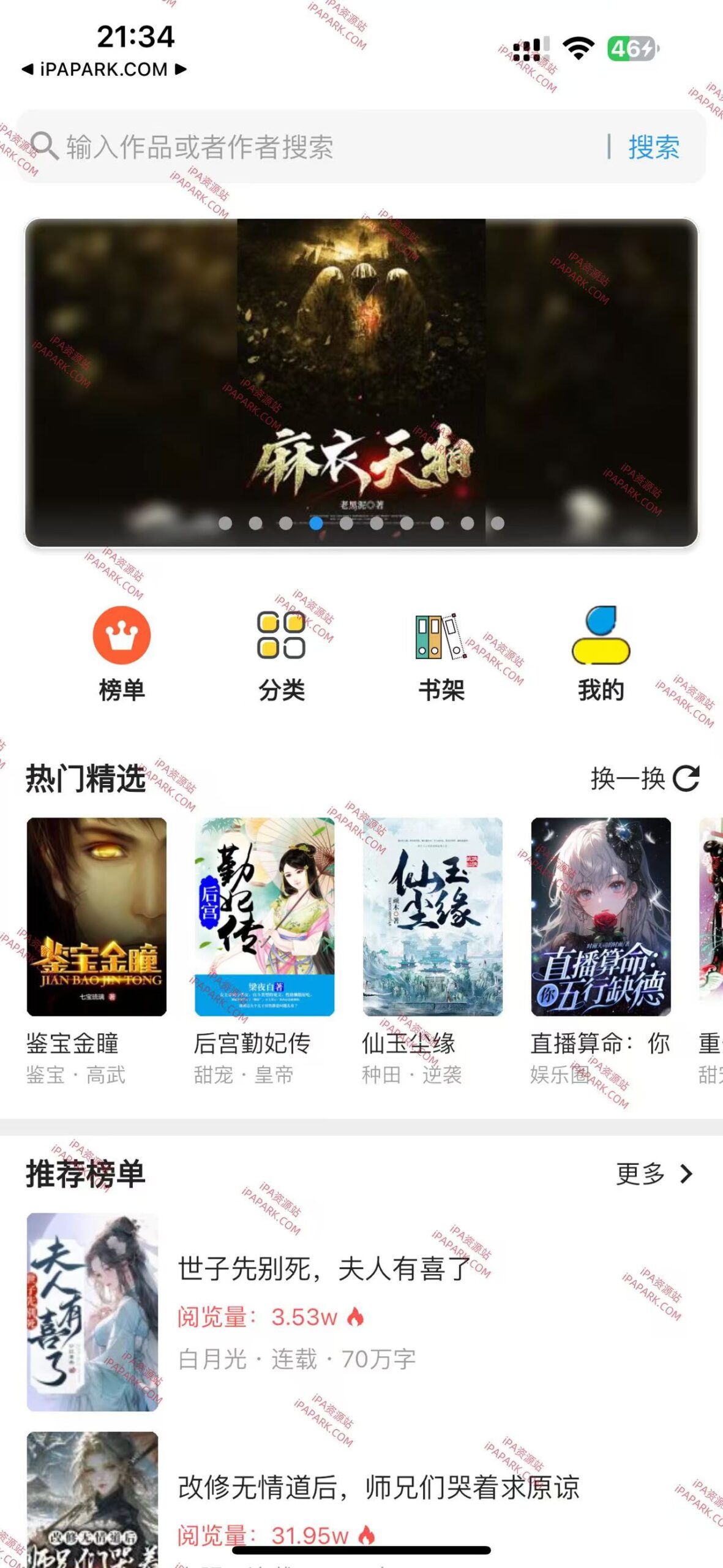Open the 我的 profile icon
This screenshot has width=723, height=1568.
tap(600, 635)
